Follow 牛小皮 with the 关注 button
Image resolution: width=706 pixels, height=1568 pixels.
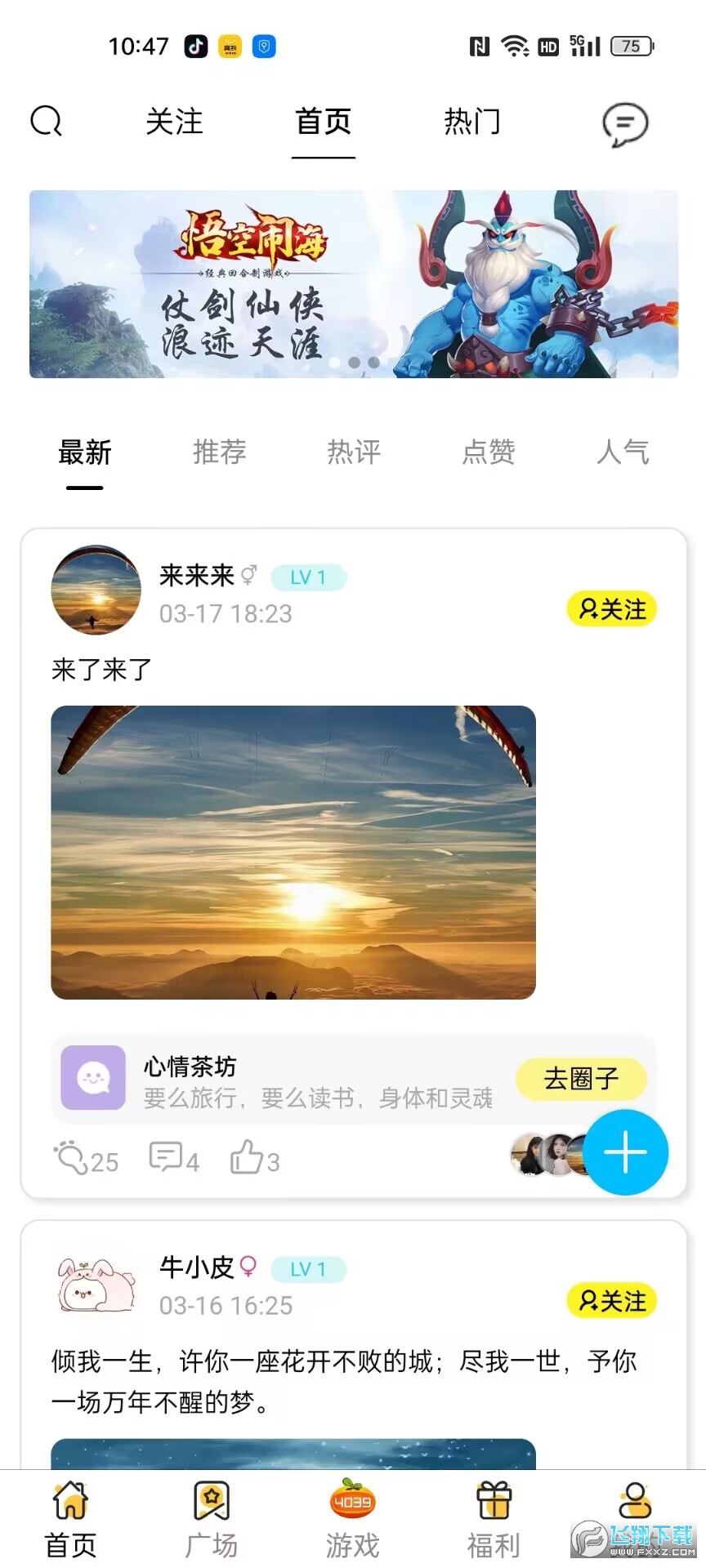(612, 1302)
